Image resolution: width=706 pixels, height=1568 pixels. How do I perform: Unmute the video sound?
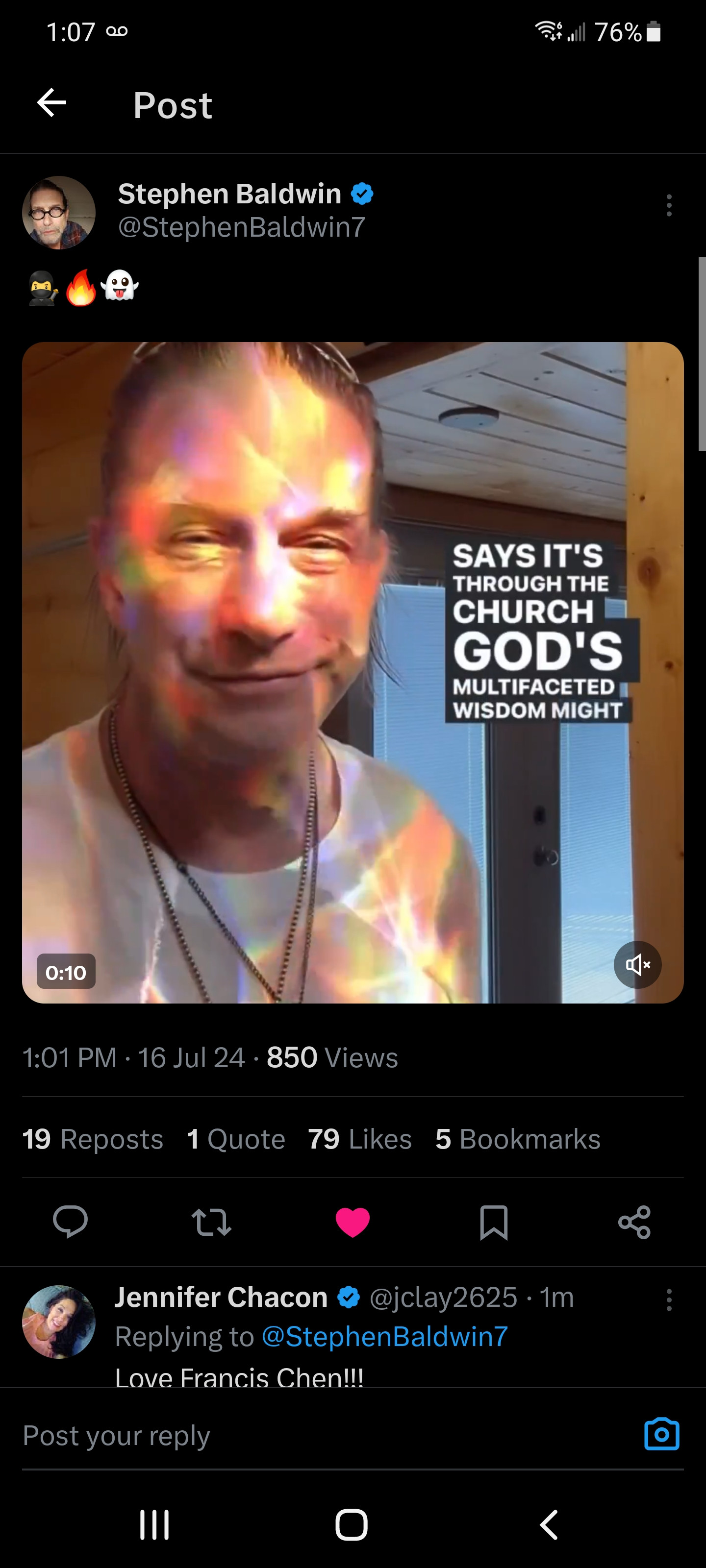coord(637,965)
